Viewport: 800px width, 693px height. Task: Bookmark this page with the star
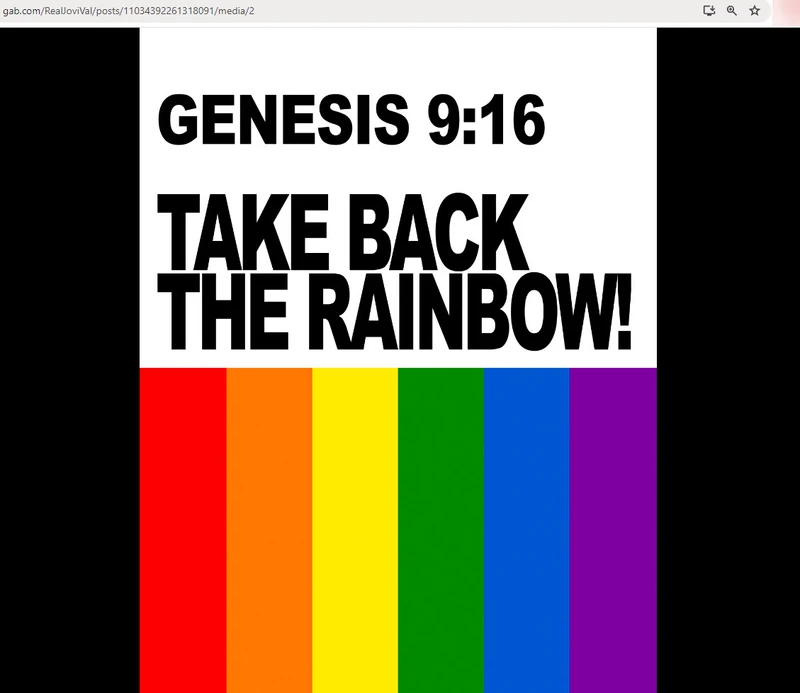pyautogui.click(x=755, y=10)
